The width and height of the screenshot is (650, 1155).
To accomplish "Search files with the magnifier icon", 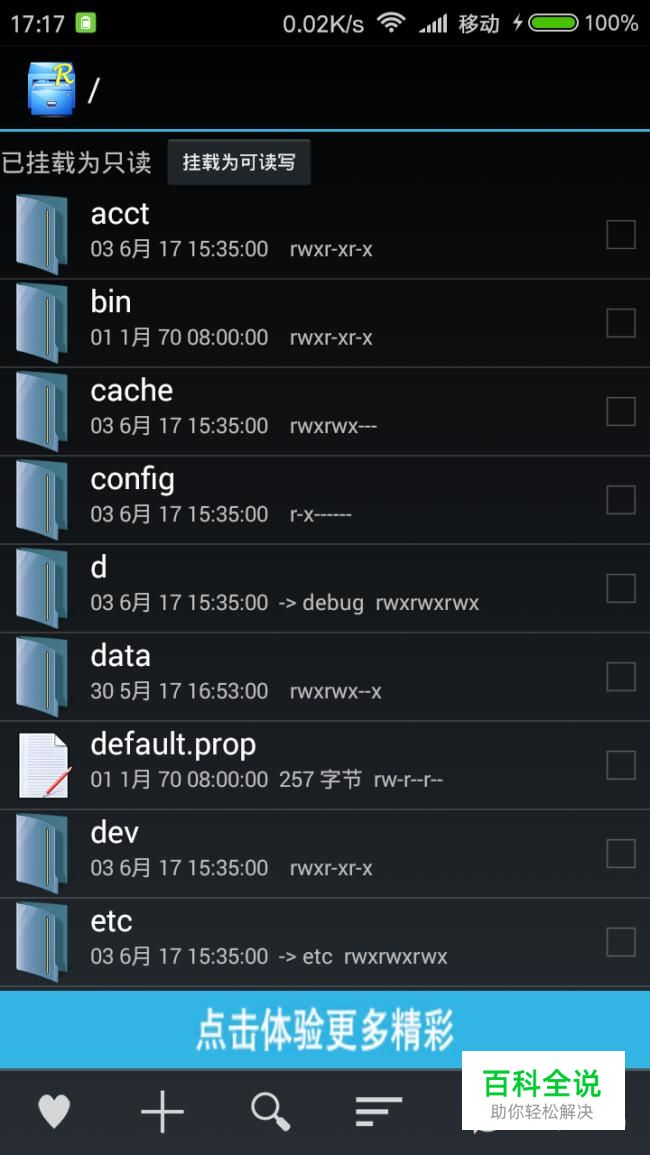I will (270, 1111).
